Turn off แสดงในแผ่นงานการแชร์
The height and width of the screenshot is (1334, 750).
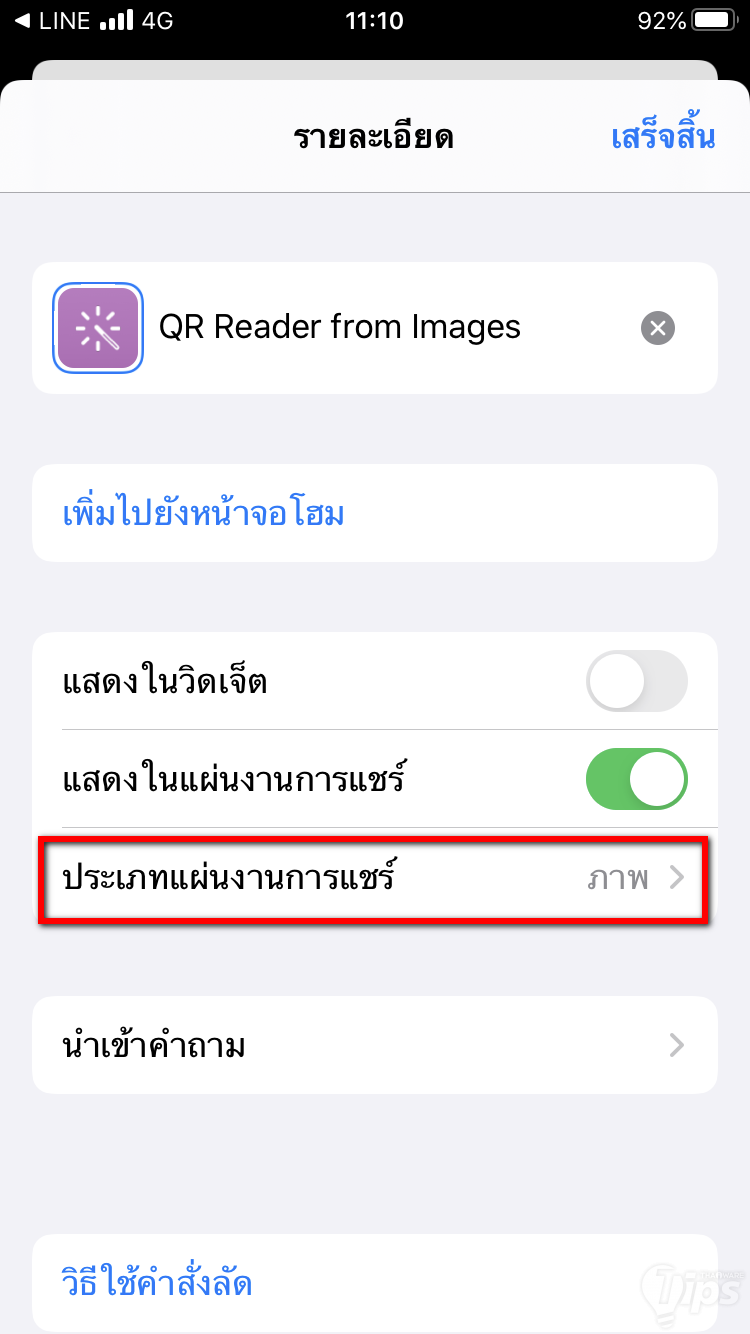coord(636,779)
